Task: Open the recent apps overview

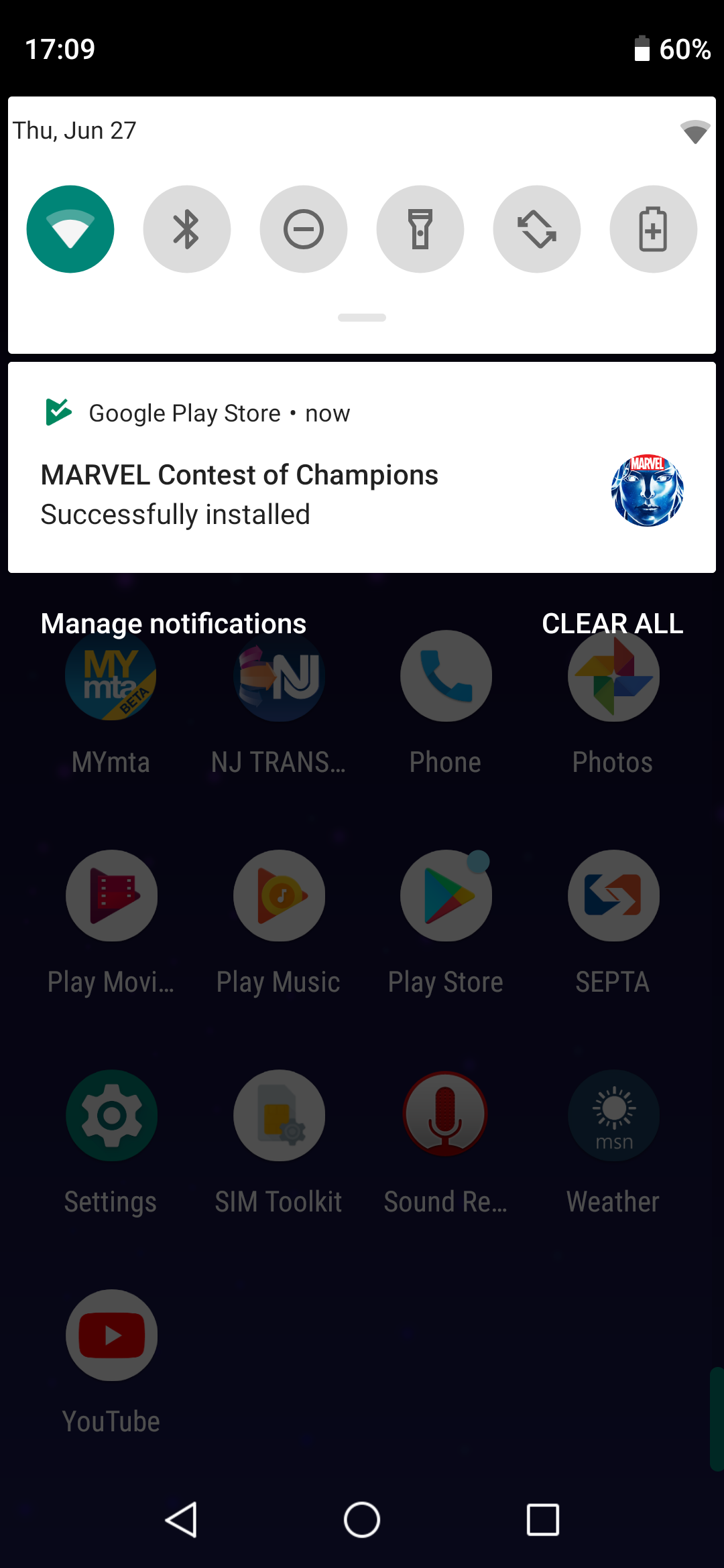Action: (x=542, y=1519)
